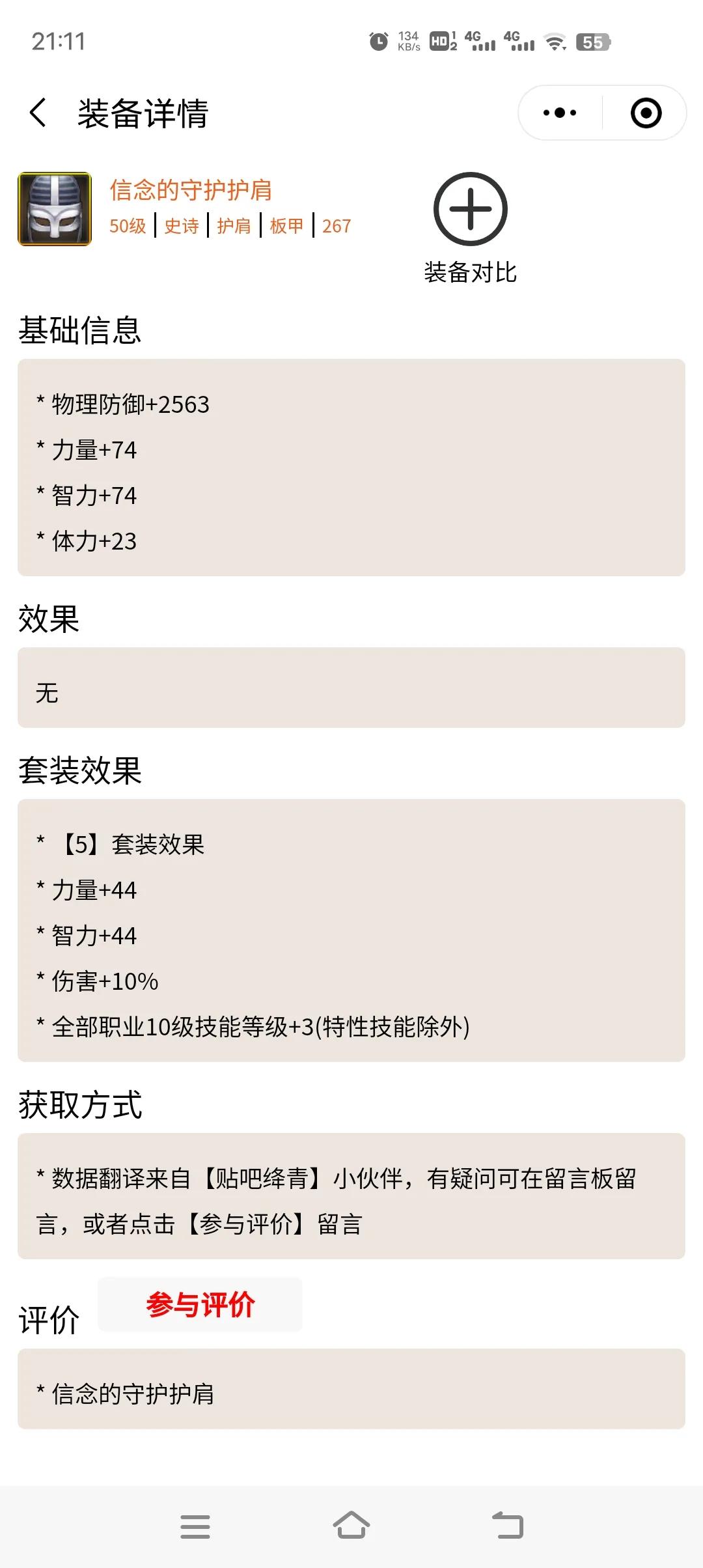The height and width of the screenshot is (1568, 703).
Task: Tap the 装备对比 plus button
Action: click(471, 209)
